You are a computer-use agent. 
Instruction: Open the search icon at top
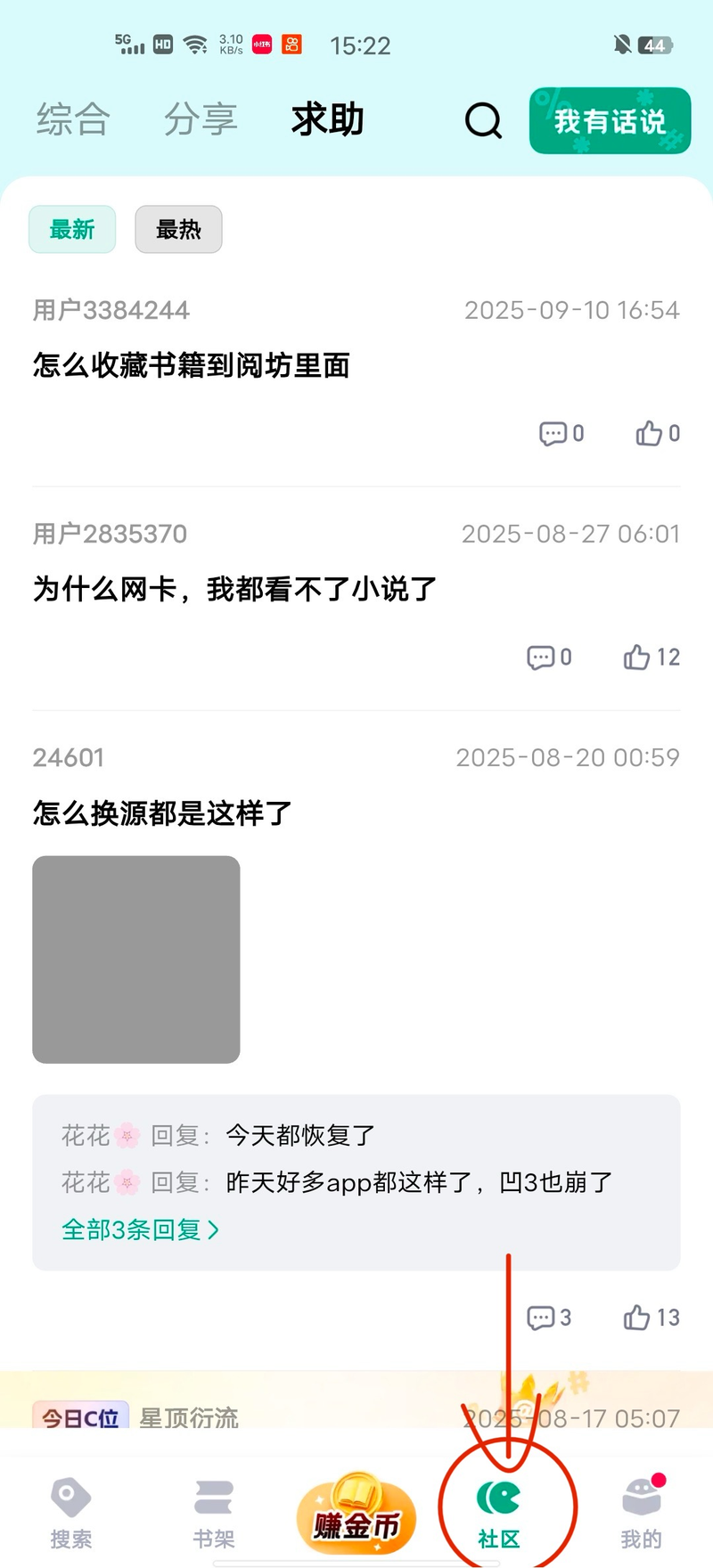pyautogui.click(x=484, y=121)
